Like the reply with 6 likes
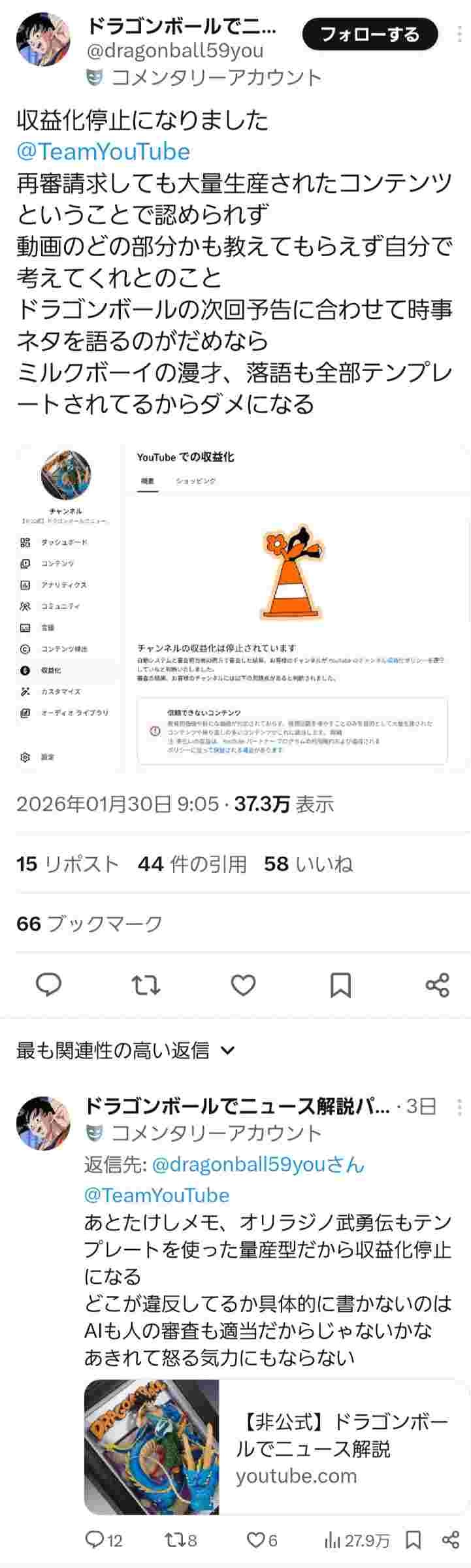Screen dimensions: 471x1568 coord(263,1540)
